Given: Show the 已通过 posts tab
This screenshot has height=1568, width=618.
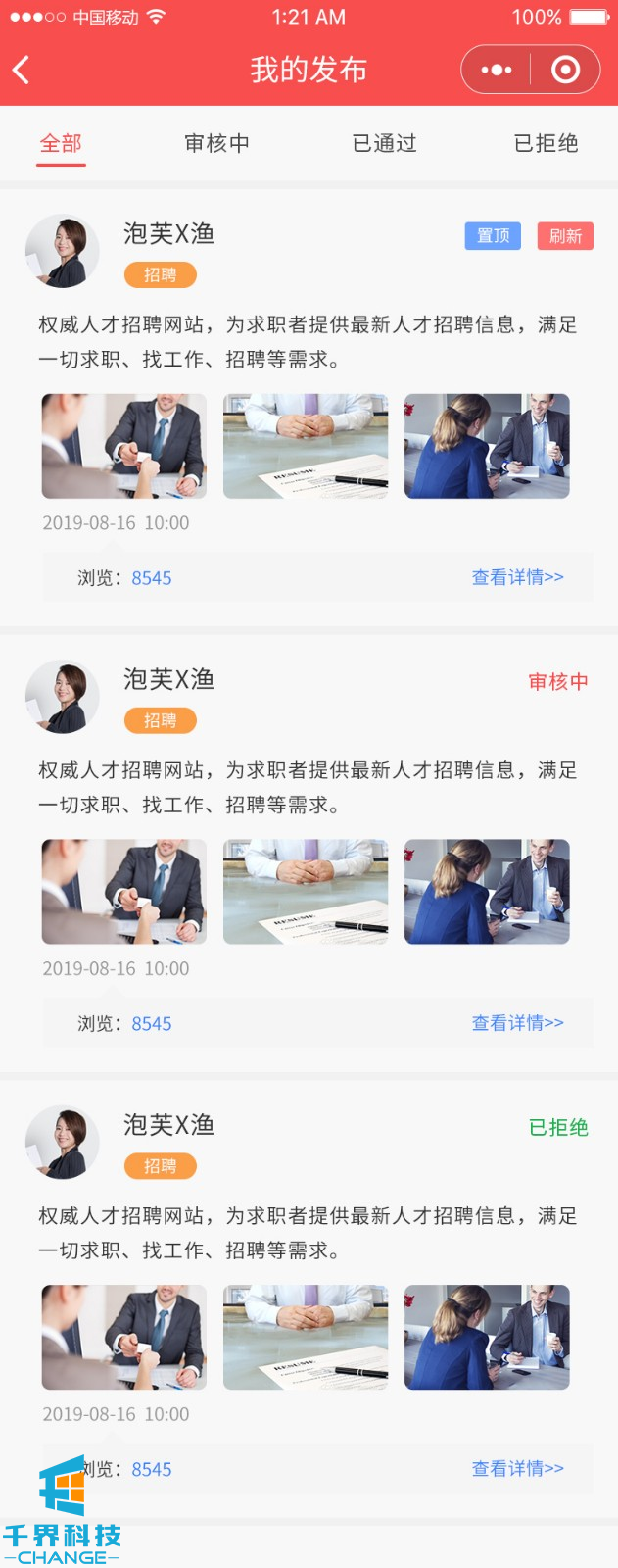Looking at the screenshot, I should tap(385, 143).
